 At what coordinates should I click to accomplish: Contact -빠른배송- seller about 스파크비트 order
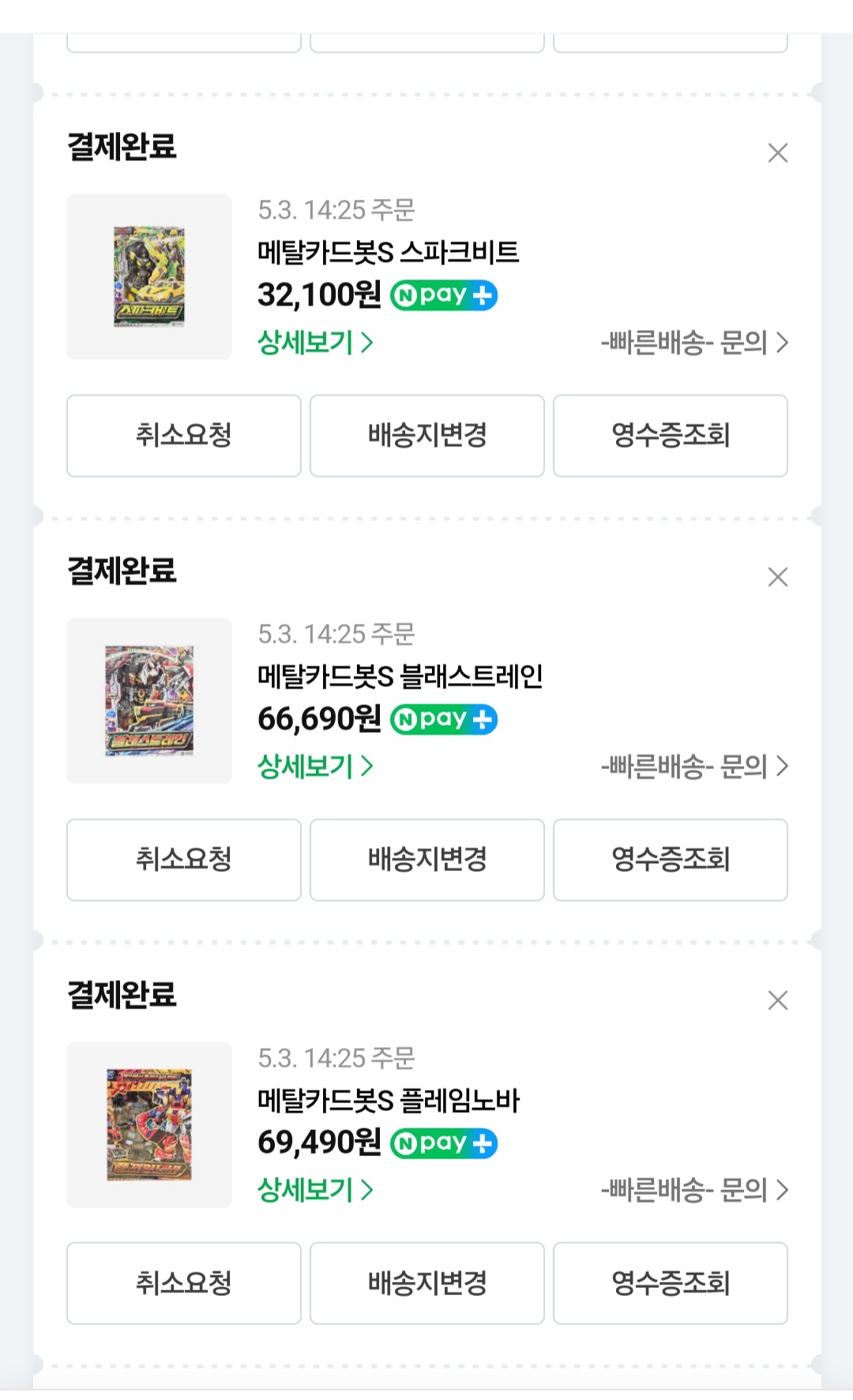click(x=694, y=343)
